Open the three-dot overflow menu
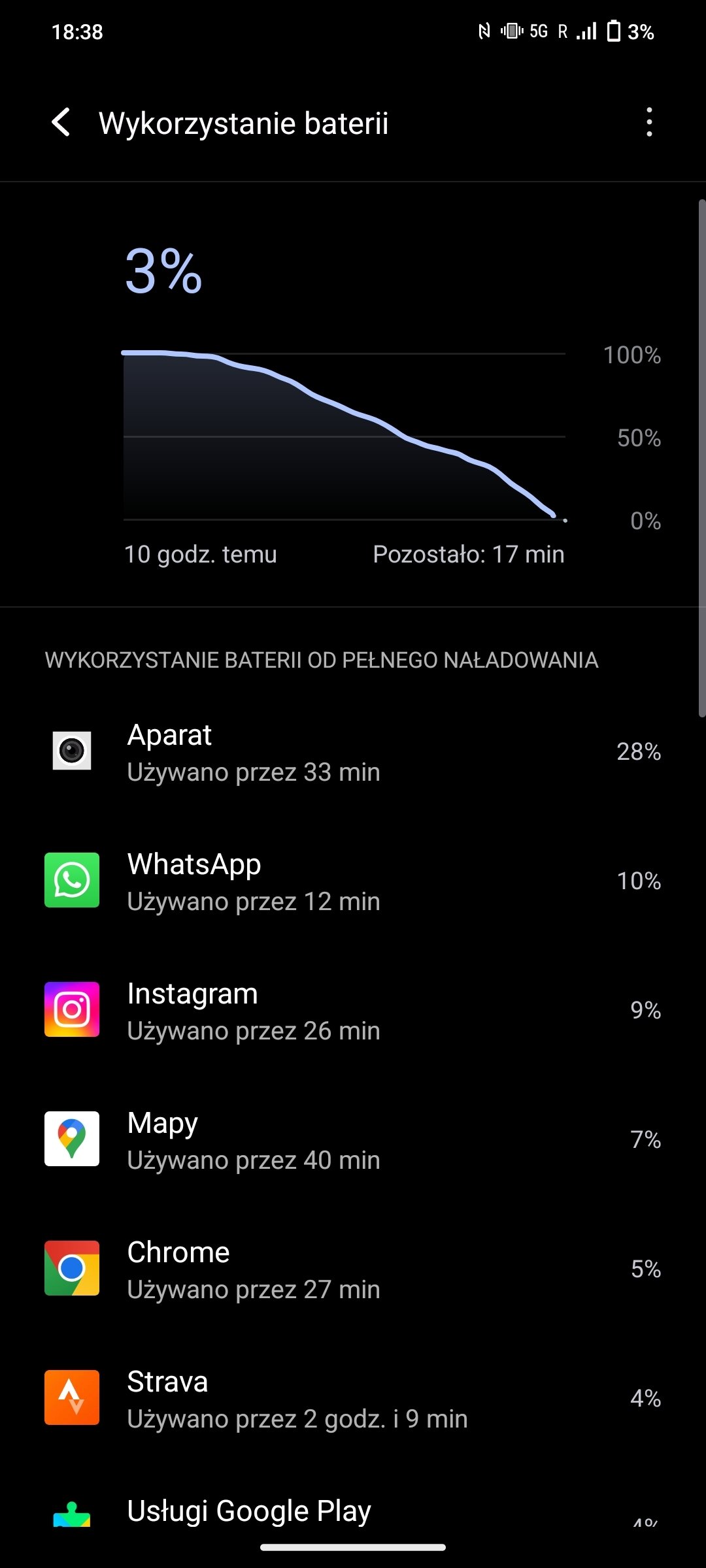 click(648, 123)
